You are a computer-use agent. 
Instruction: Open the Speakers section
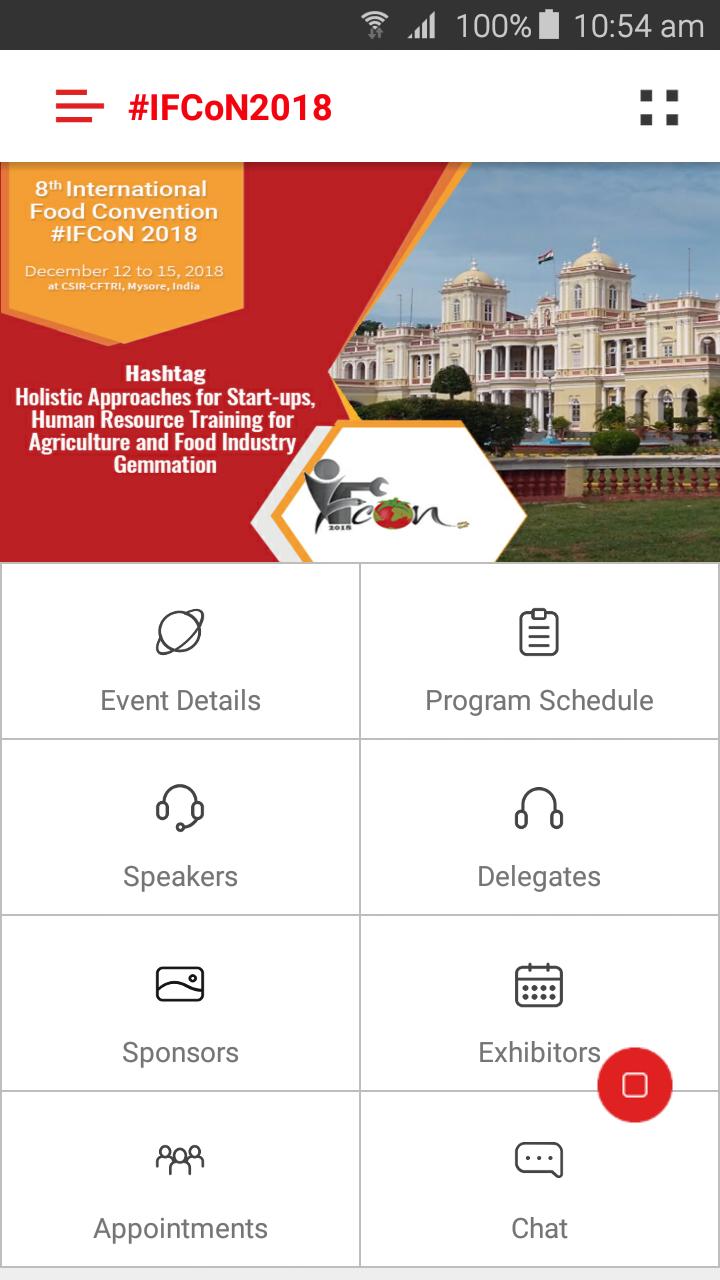[180, 828]
